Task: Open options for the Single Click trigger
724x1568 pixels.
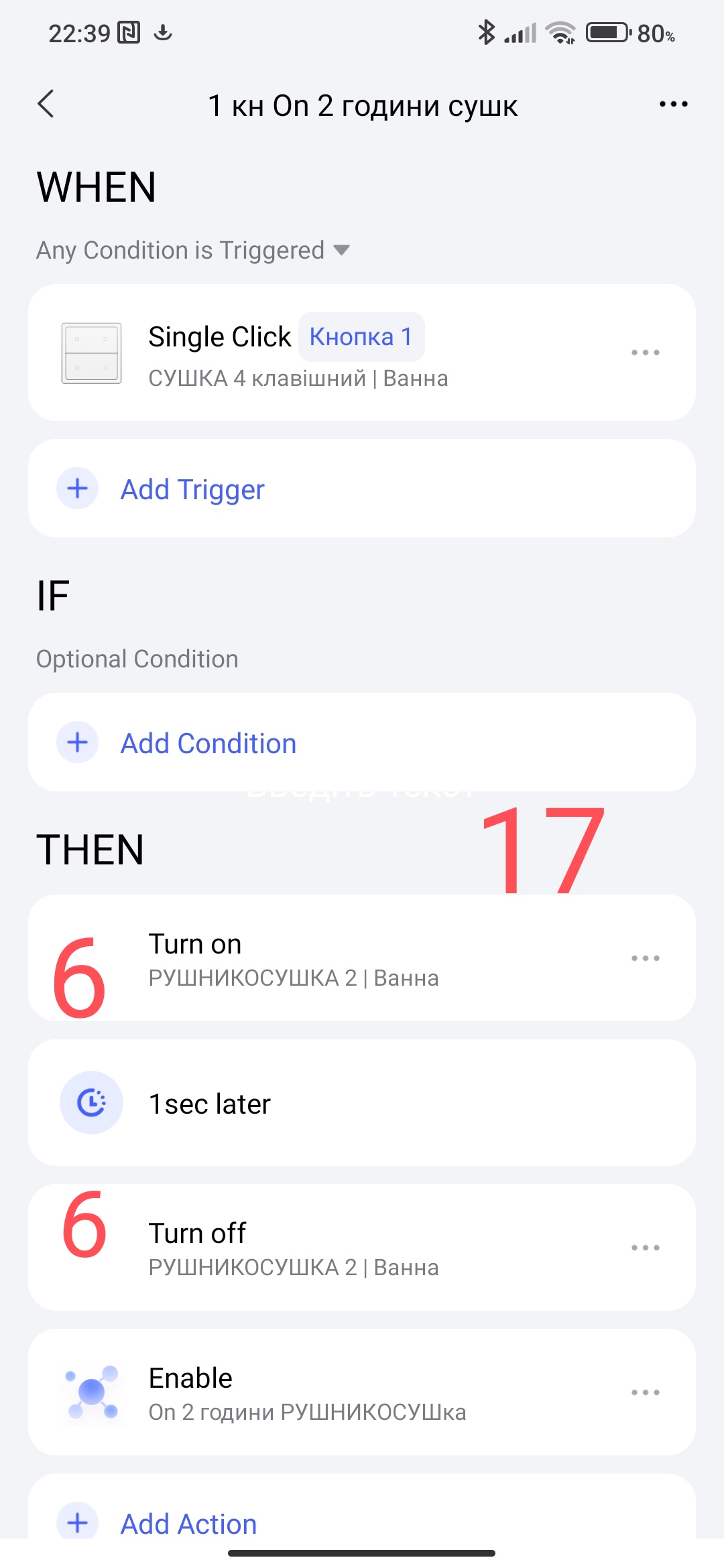Action: (645, 353)
